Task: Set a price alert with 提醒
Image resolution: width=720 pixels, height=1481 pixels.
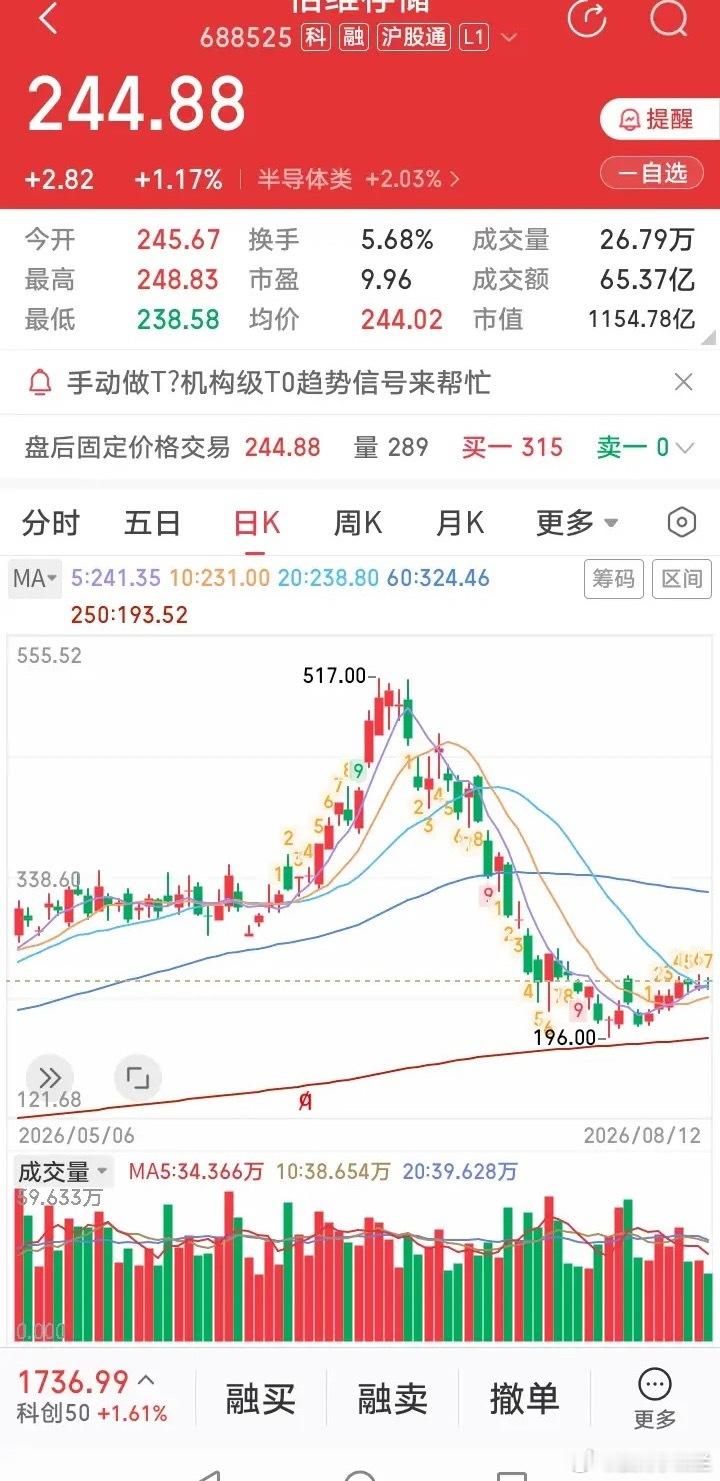Action: tap(657, 119)
